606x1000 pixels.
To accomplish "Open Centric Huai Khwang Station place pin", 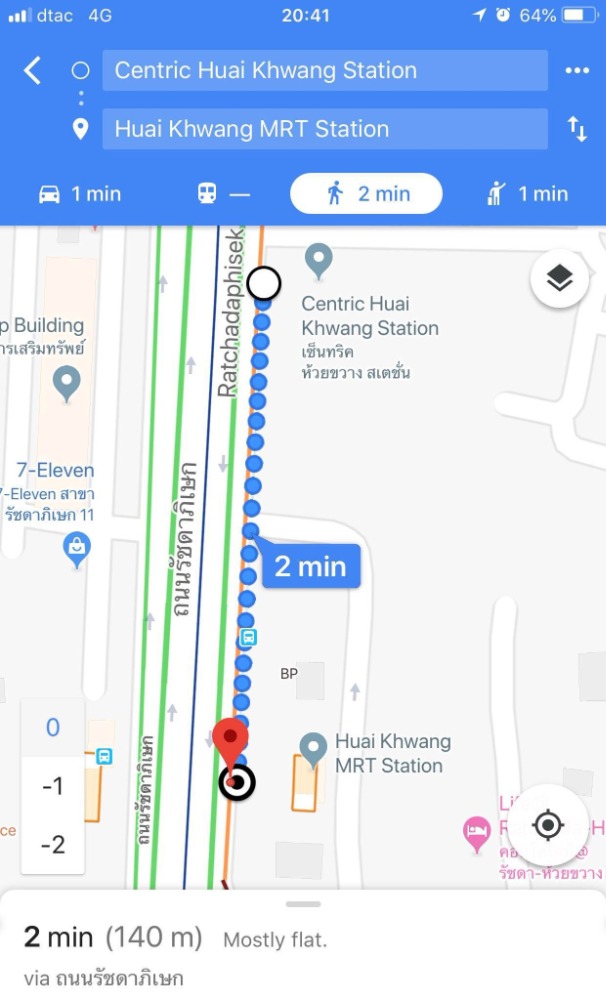I will [318, 260].
